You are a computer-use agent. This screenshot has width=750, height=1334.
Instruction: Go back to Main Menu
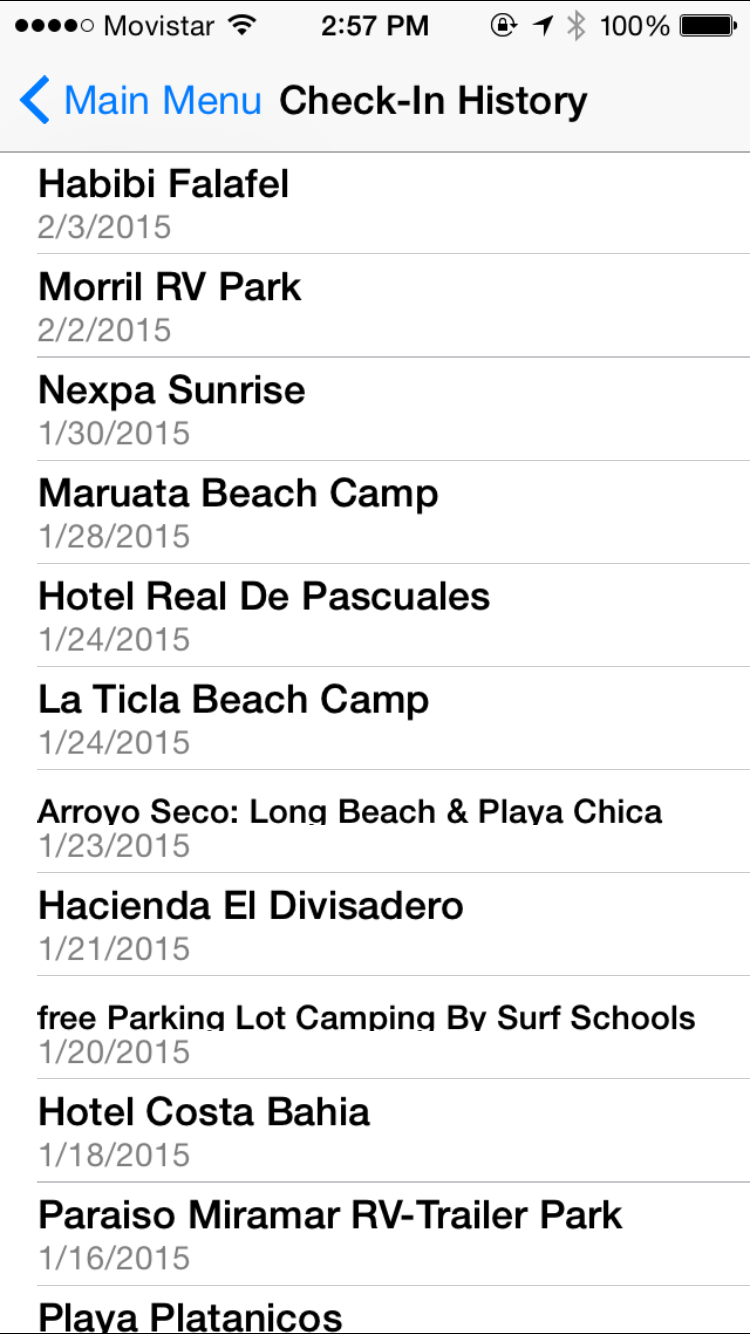pyautogui.click(x=140, y=101)
